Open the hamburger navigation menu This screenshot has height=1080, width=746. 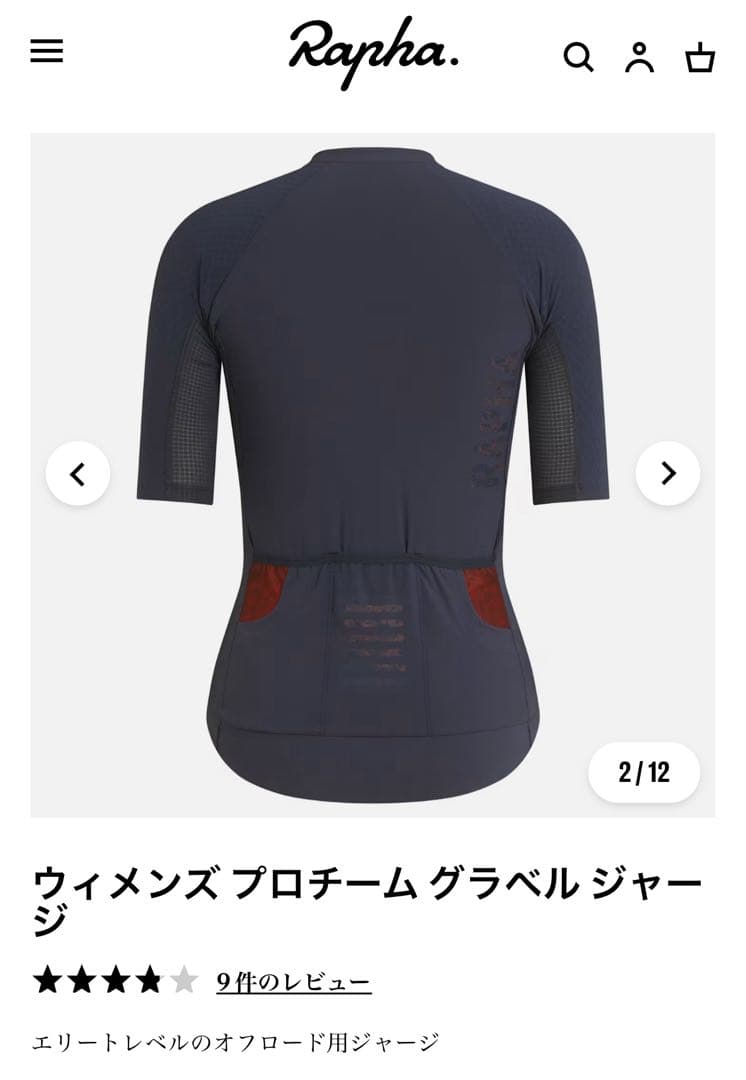click(x=47, y=53)
